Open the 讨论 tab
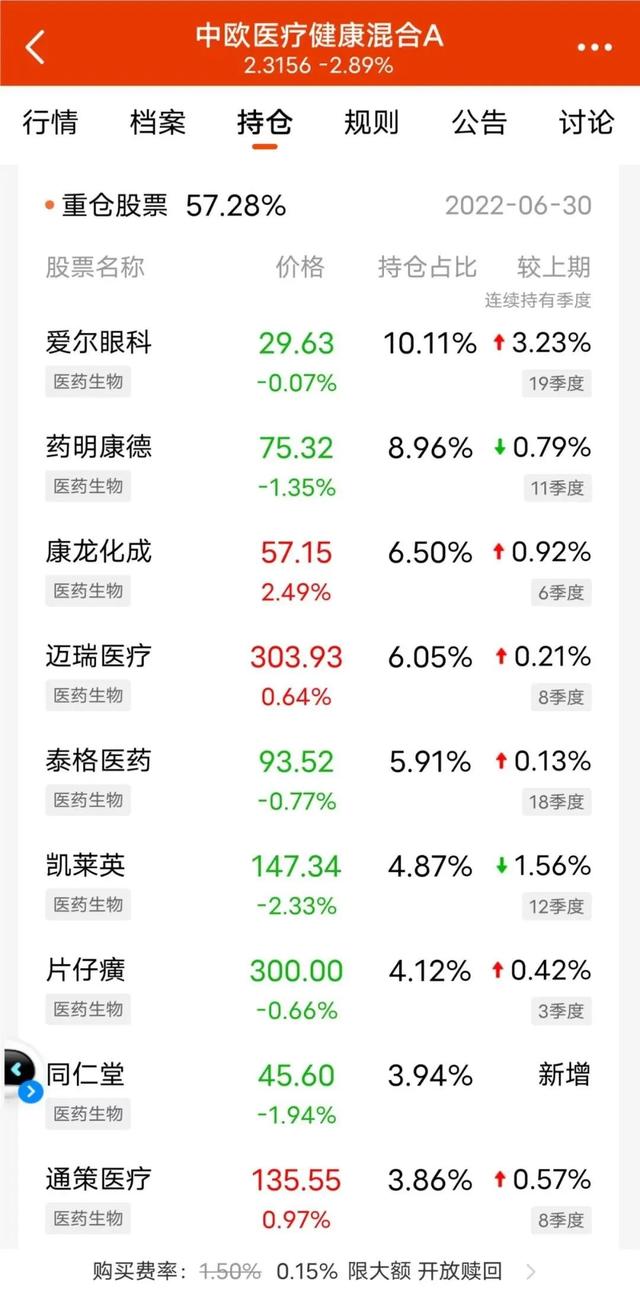Screen dimensions: 640x1292 coord(586,122)
